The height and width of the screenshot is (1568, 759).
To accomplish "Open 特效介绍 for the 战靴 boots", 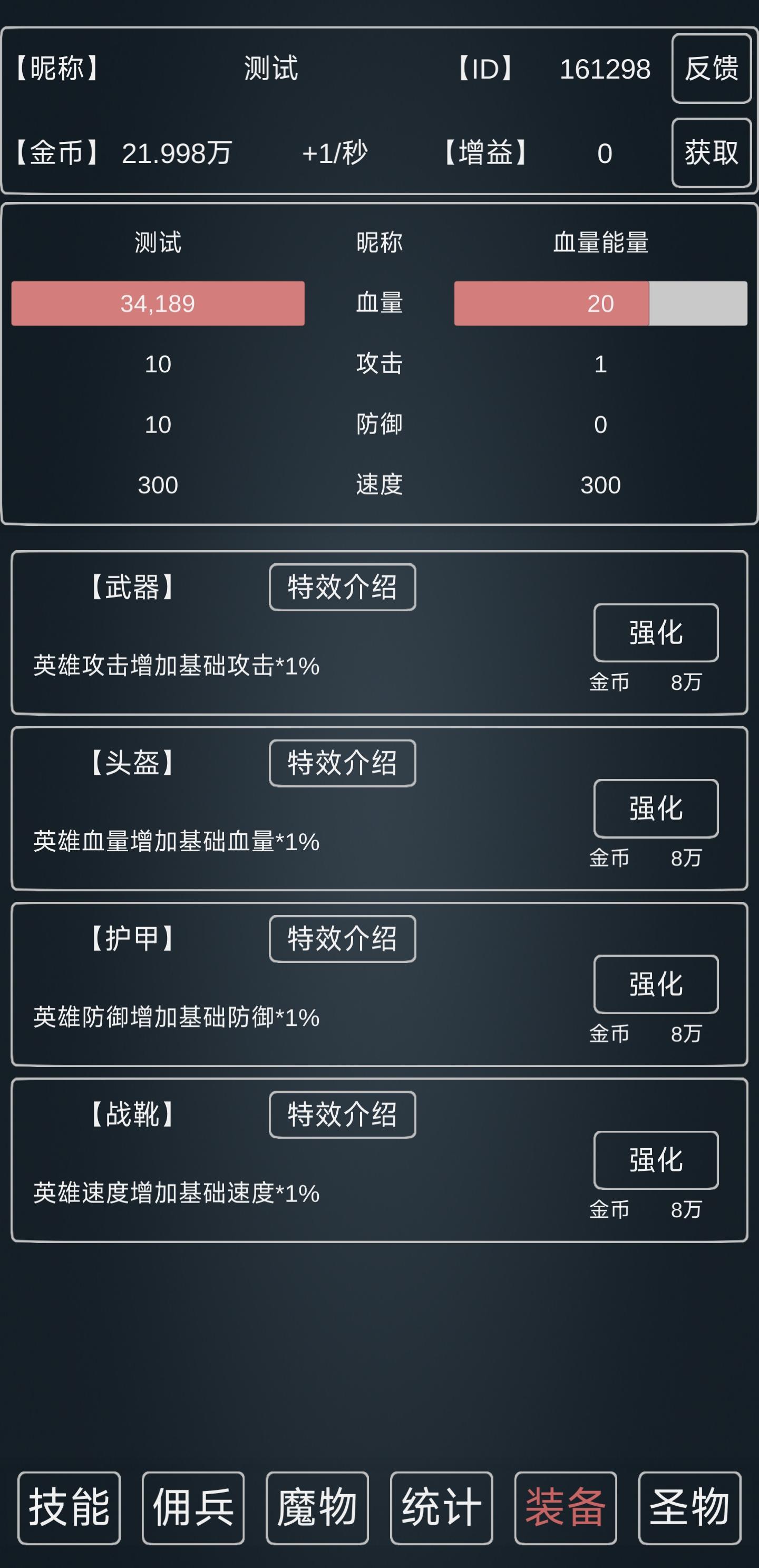I will pyautogui.click(x=343, y=1114).
